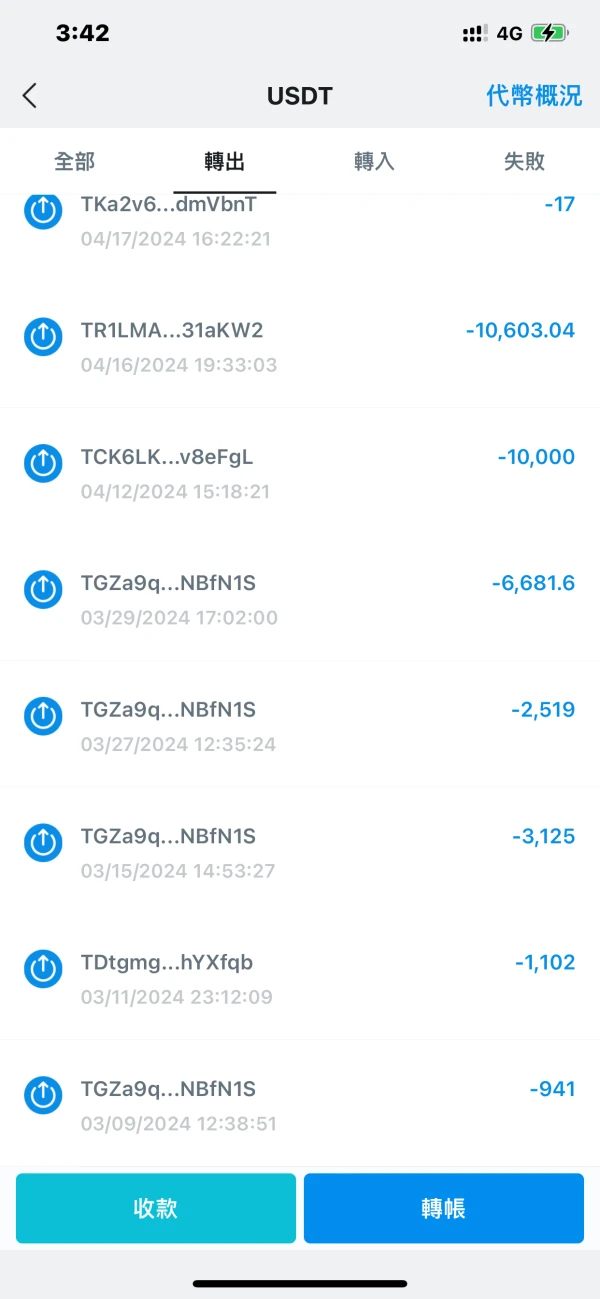
Task: View the -3,125 transaction from 03/15/2024
Action: tap(300, 852)
